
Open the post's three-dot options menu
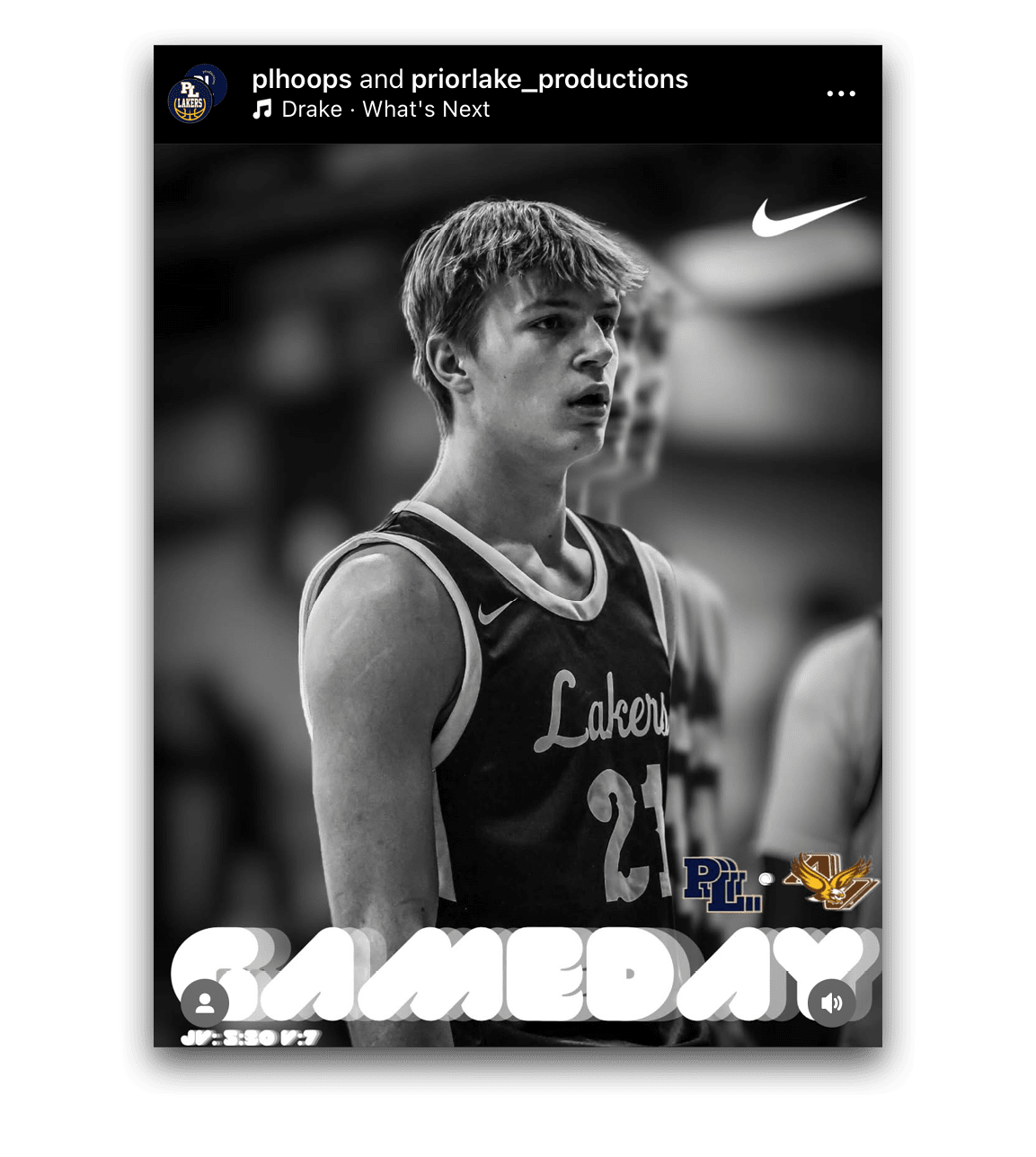pyautogui.click(x=840, y=93)
